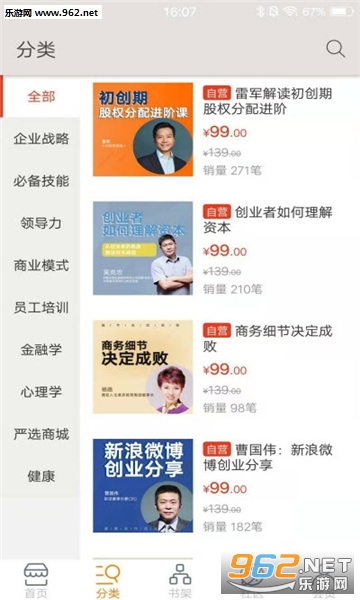This screenshot has width=360, height=600.
Task: Select 员工培训 in the sidebar
Action: tap(41, 307)
